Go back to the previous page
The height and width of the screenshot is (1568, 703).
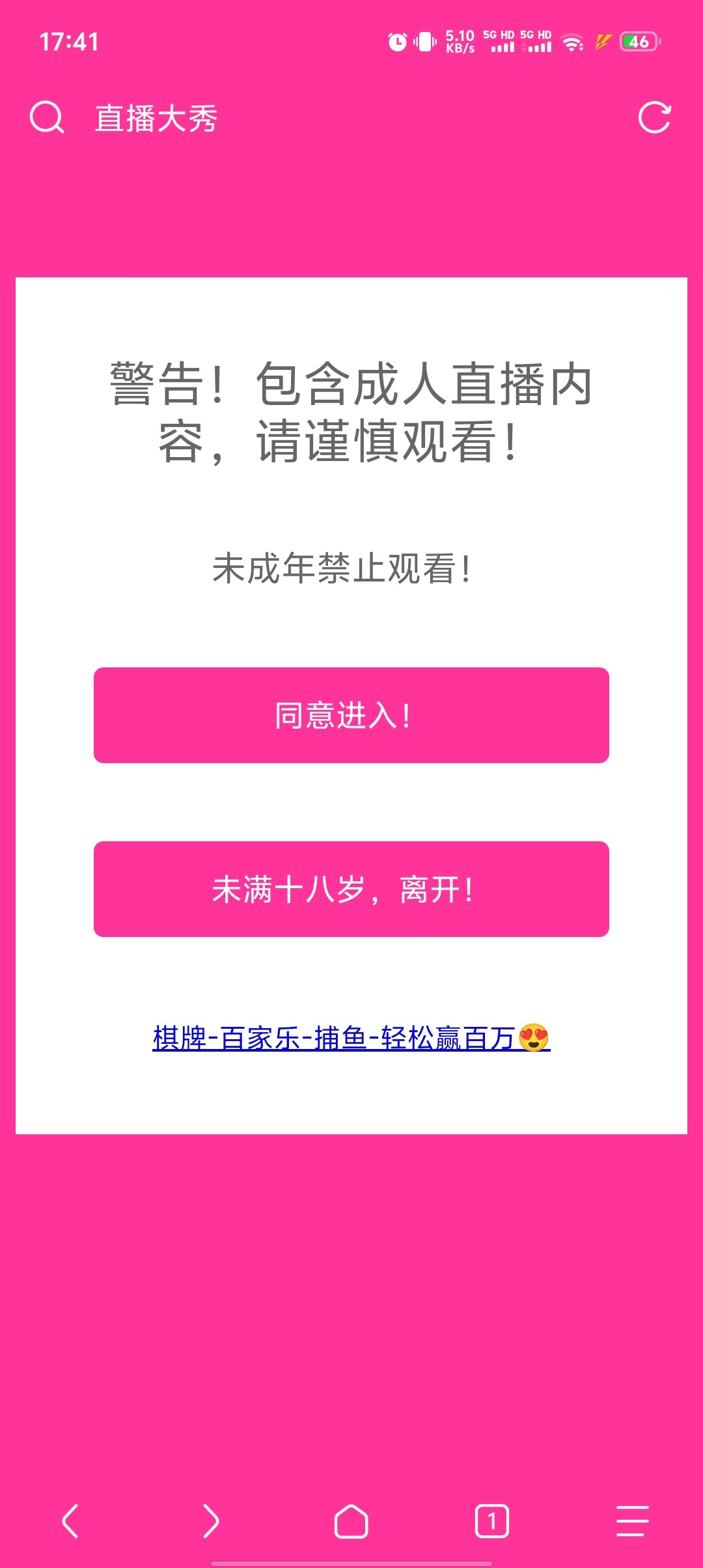[x=70, y=1521]
